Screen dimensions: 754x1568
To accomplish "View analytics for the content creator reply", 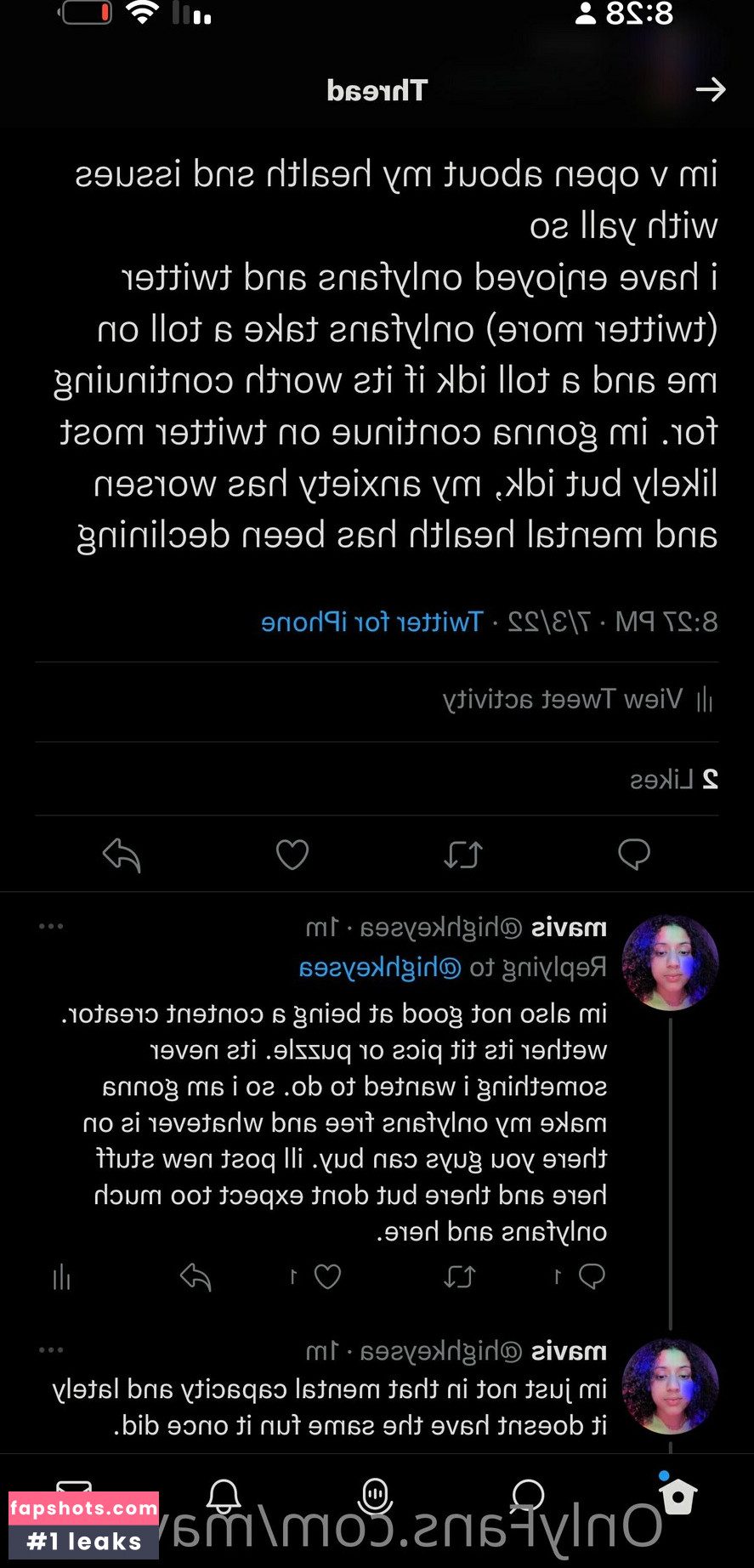I will click(x=61, y=1276).
